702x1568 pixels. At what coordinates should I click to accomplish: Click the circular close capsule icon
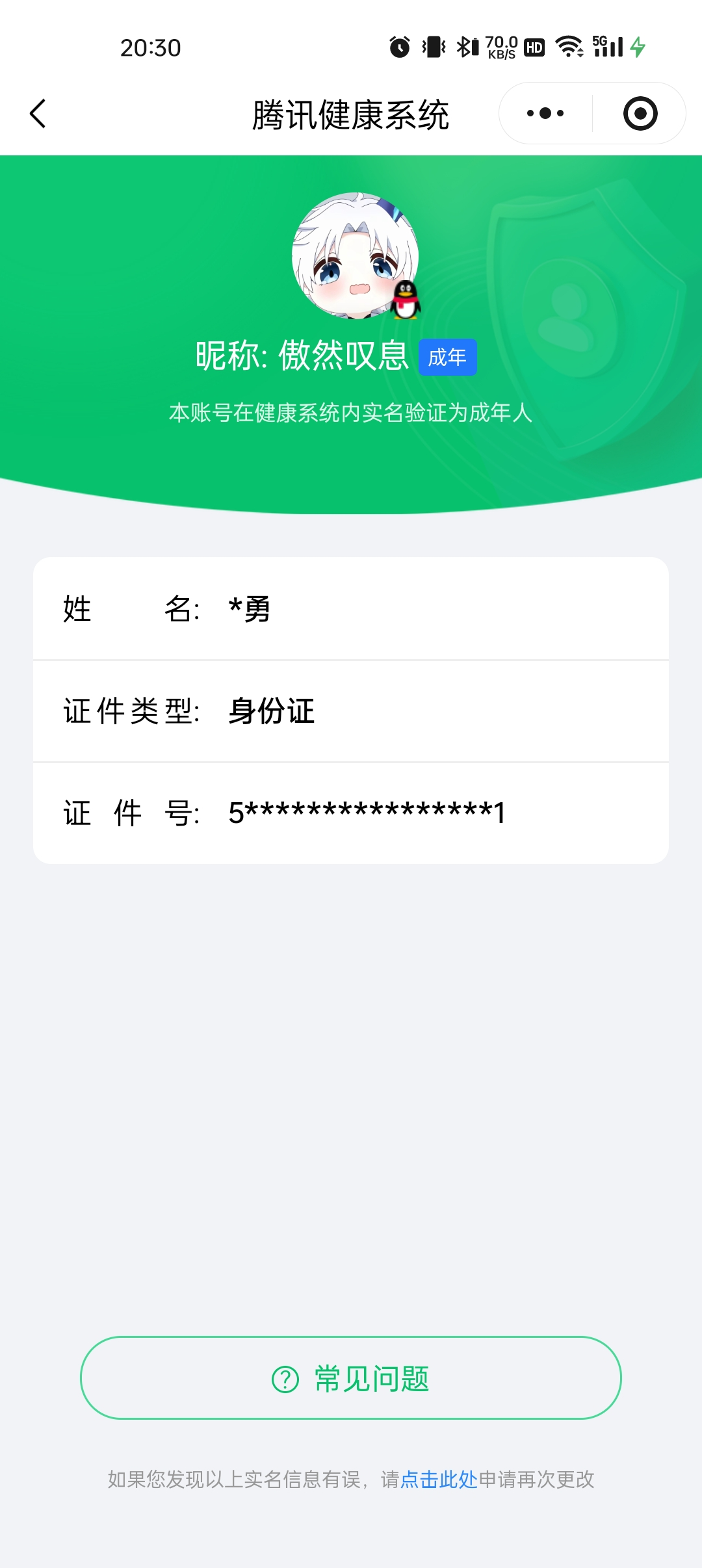[x=640, y=112]
